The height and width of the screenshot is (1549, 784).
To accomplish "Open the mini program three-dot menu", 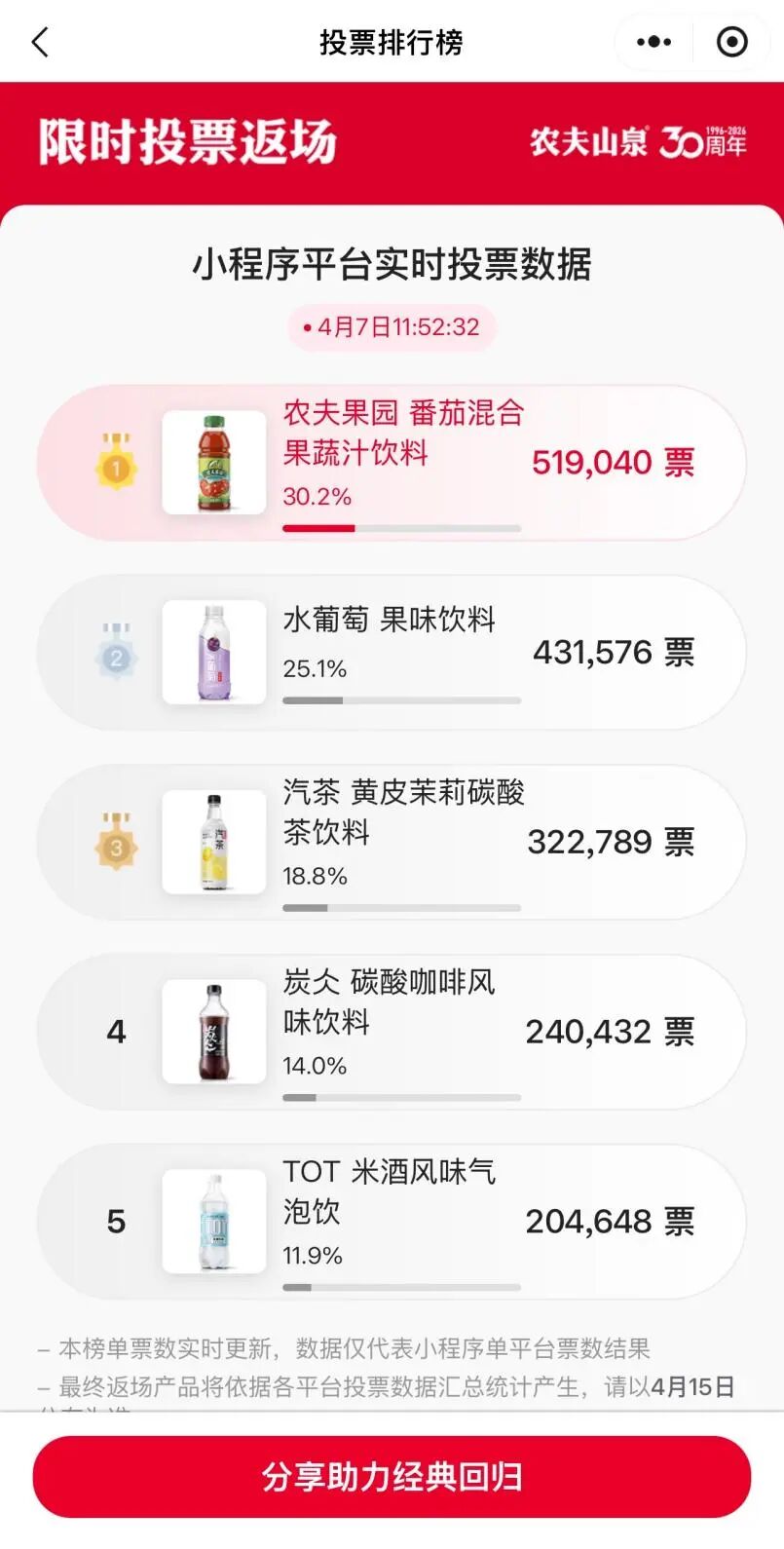I will (653, 43).
